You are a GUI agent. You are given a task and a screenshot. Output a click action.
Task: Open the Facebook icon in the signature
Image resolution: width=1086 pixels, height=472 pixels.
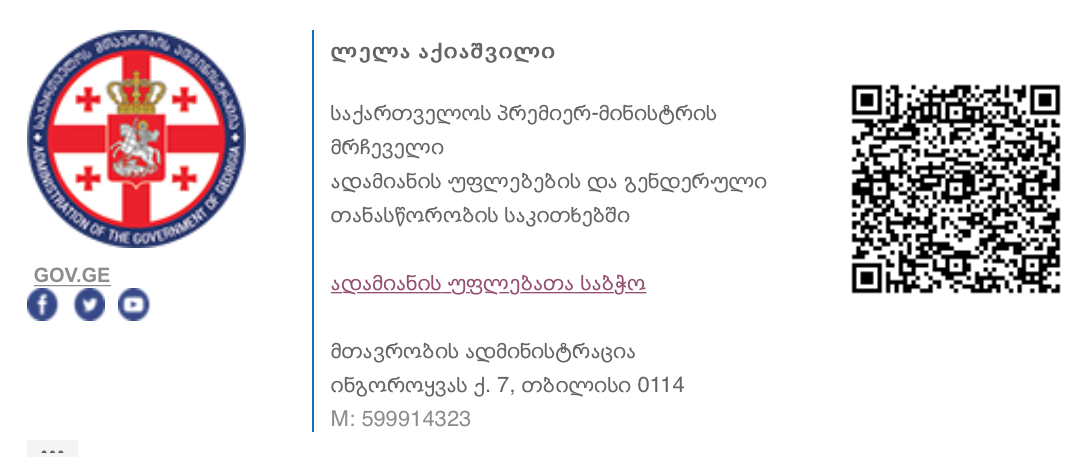(x=42, y=304)
